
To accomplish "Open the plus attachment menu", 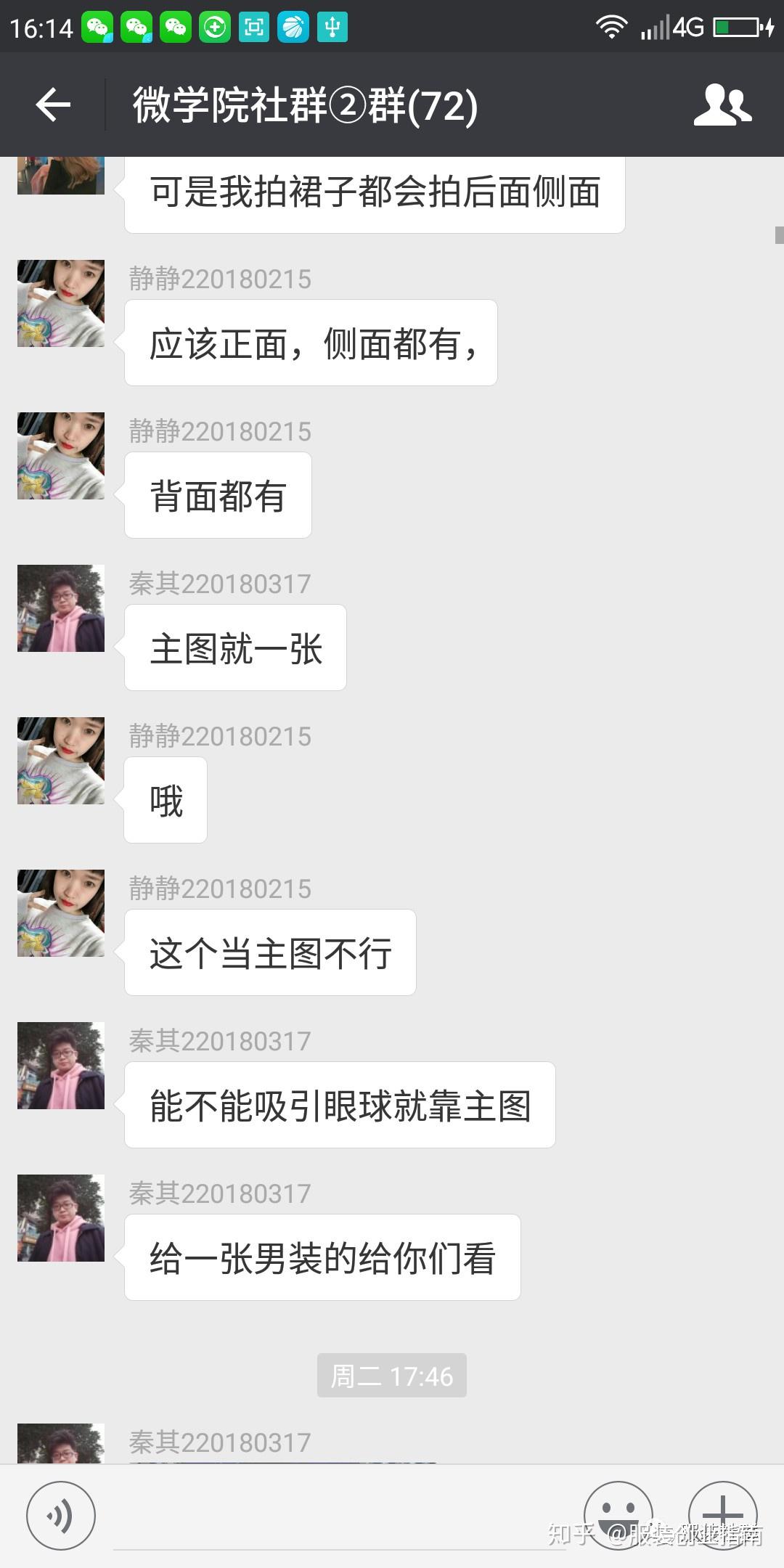I will tap(722, 1514).
